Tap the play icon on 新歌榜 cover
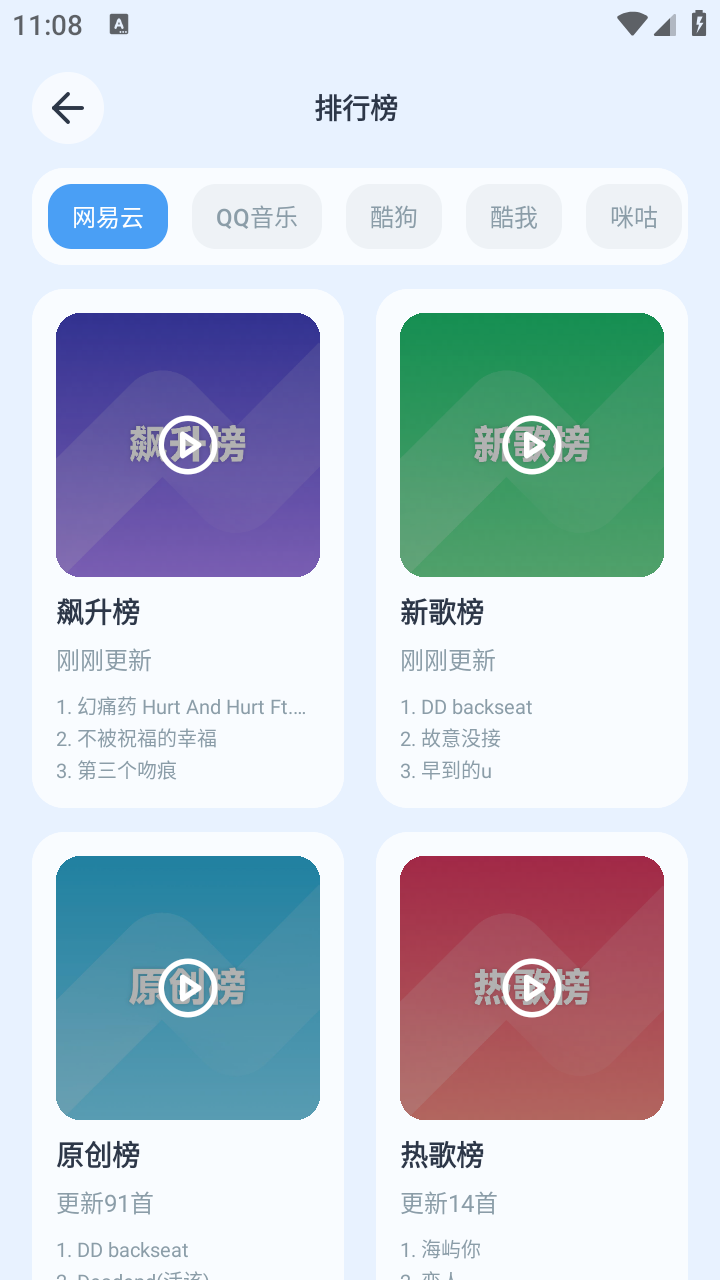The image size is (720, 1280). coord(531,445)
